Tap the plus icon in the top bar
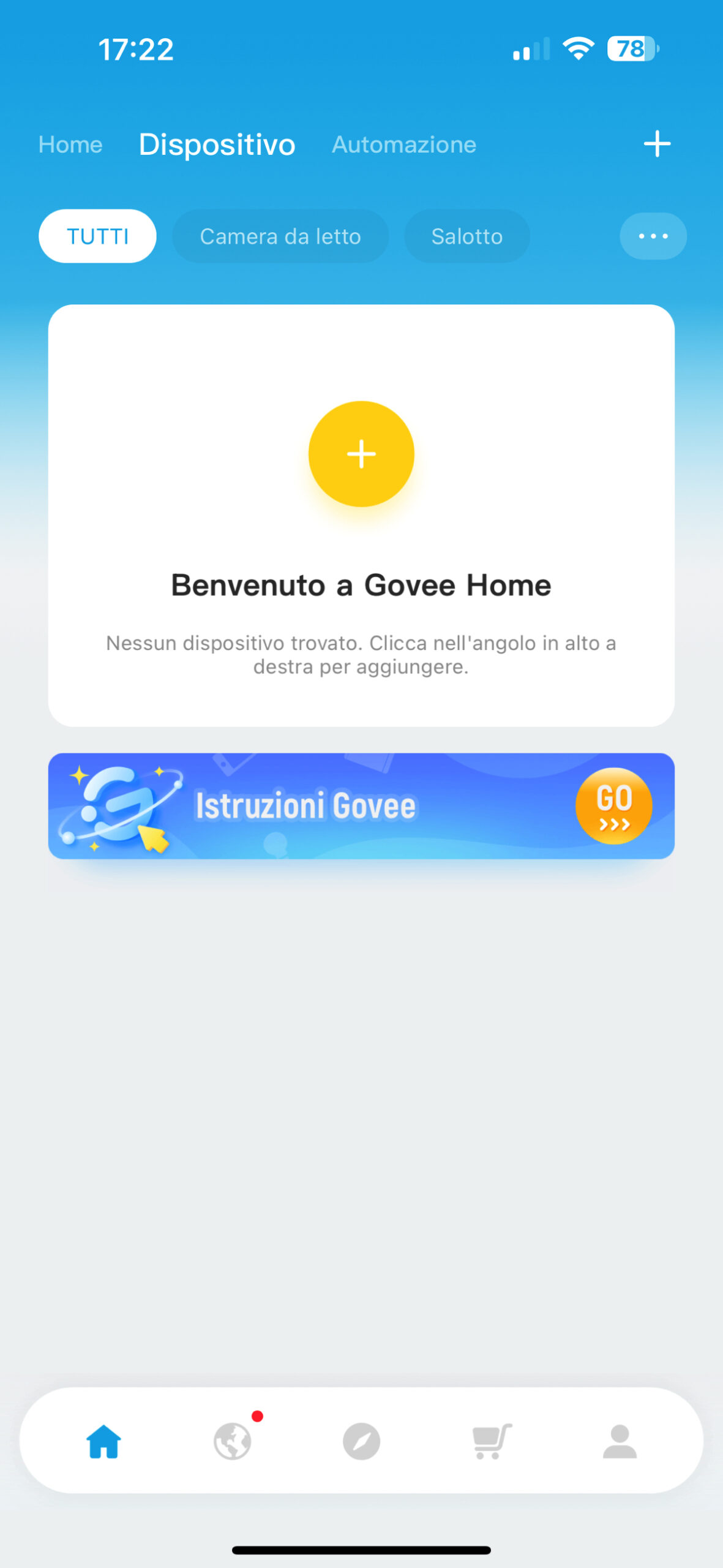Image resolution: width=723 pixels, height=1568 pixels. (x=657, y=144)
